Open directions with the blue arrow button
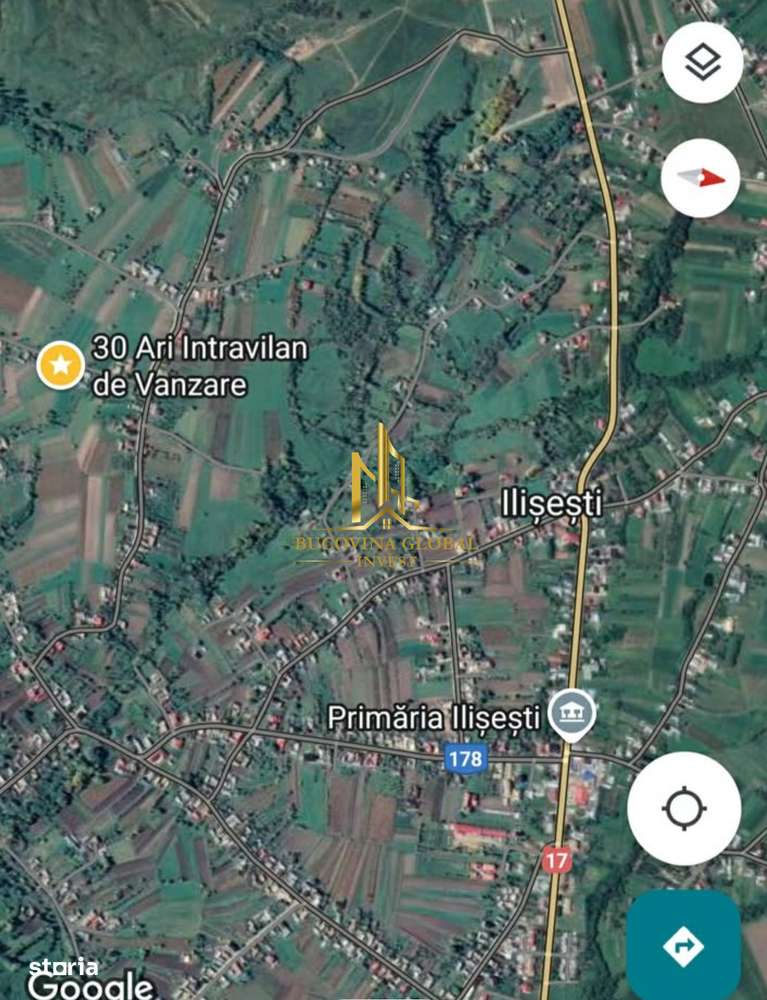Image resolution: width=767 pixels, height=1000 pixels. click(684, 945)
